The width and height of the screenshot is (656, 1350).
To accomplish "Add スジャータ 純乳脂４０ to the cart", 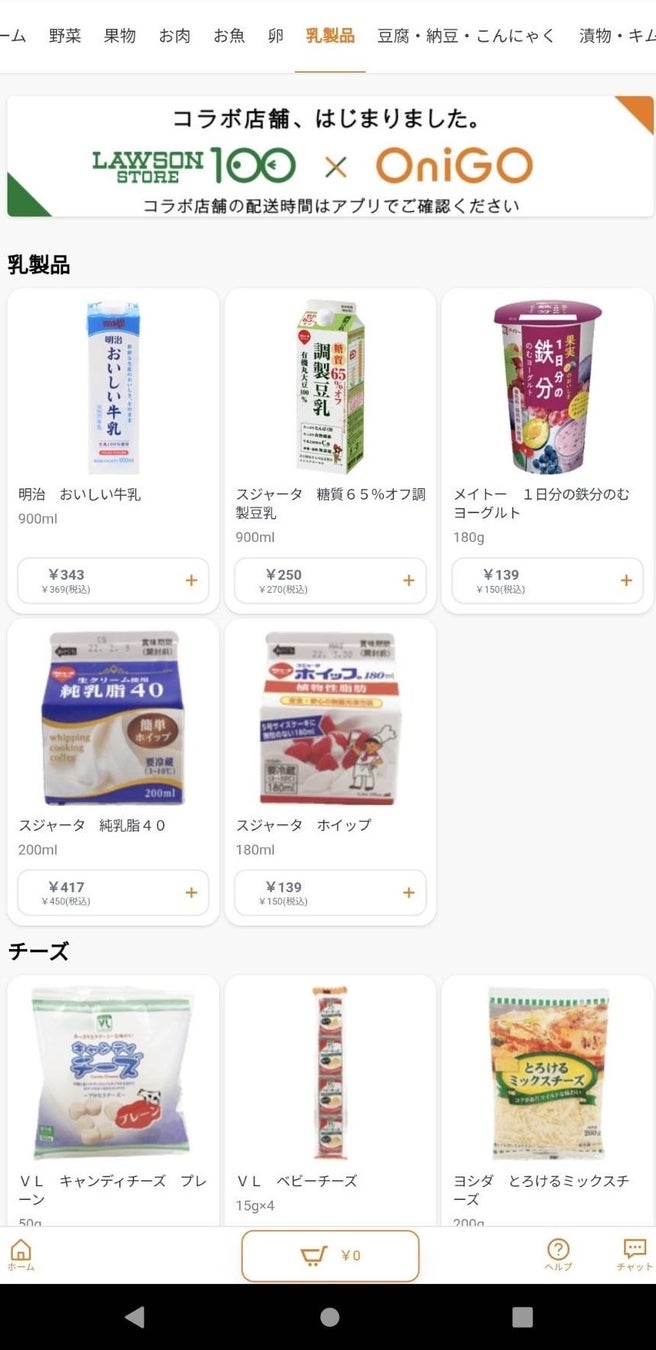I will [191, 892].
